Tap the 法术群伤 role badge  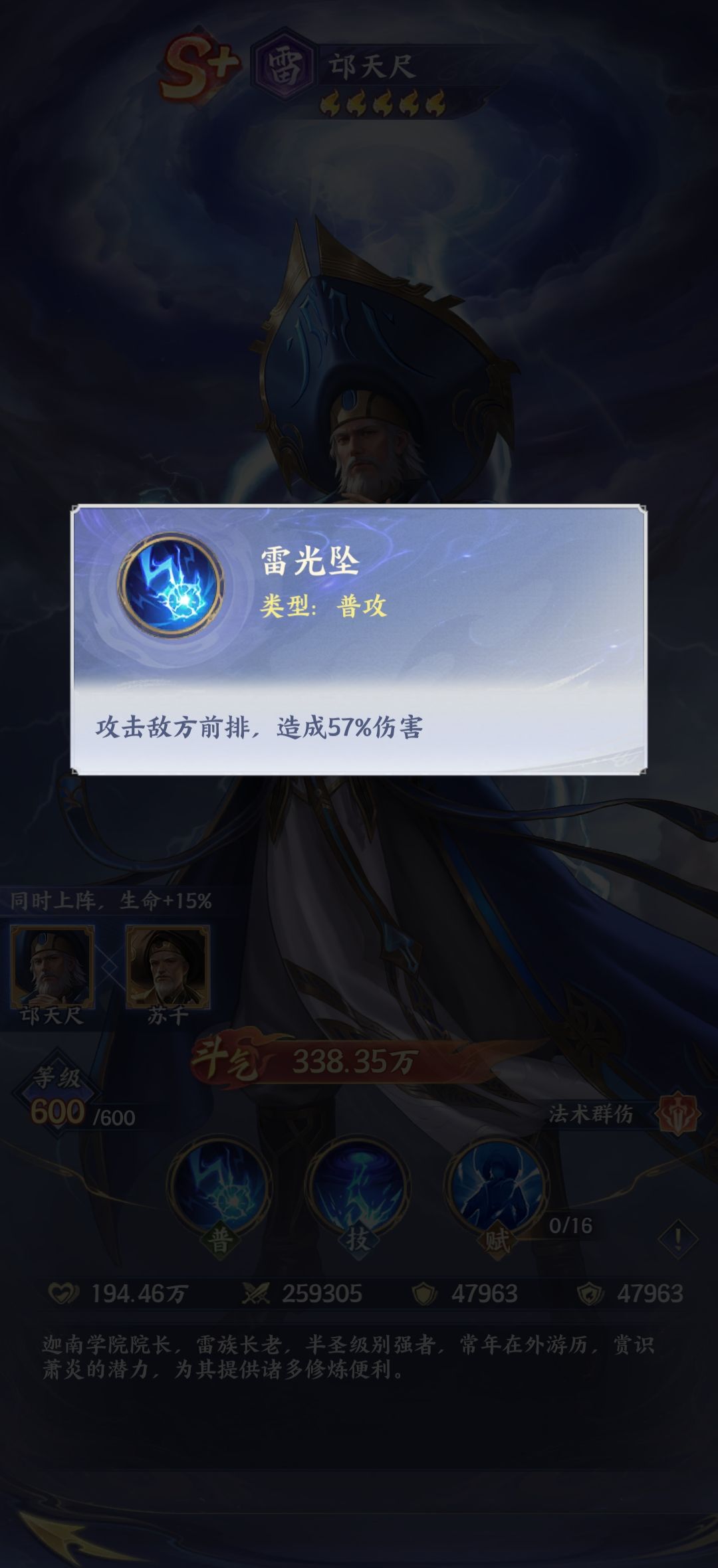pyautogui.click(x=677, y=1114)
